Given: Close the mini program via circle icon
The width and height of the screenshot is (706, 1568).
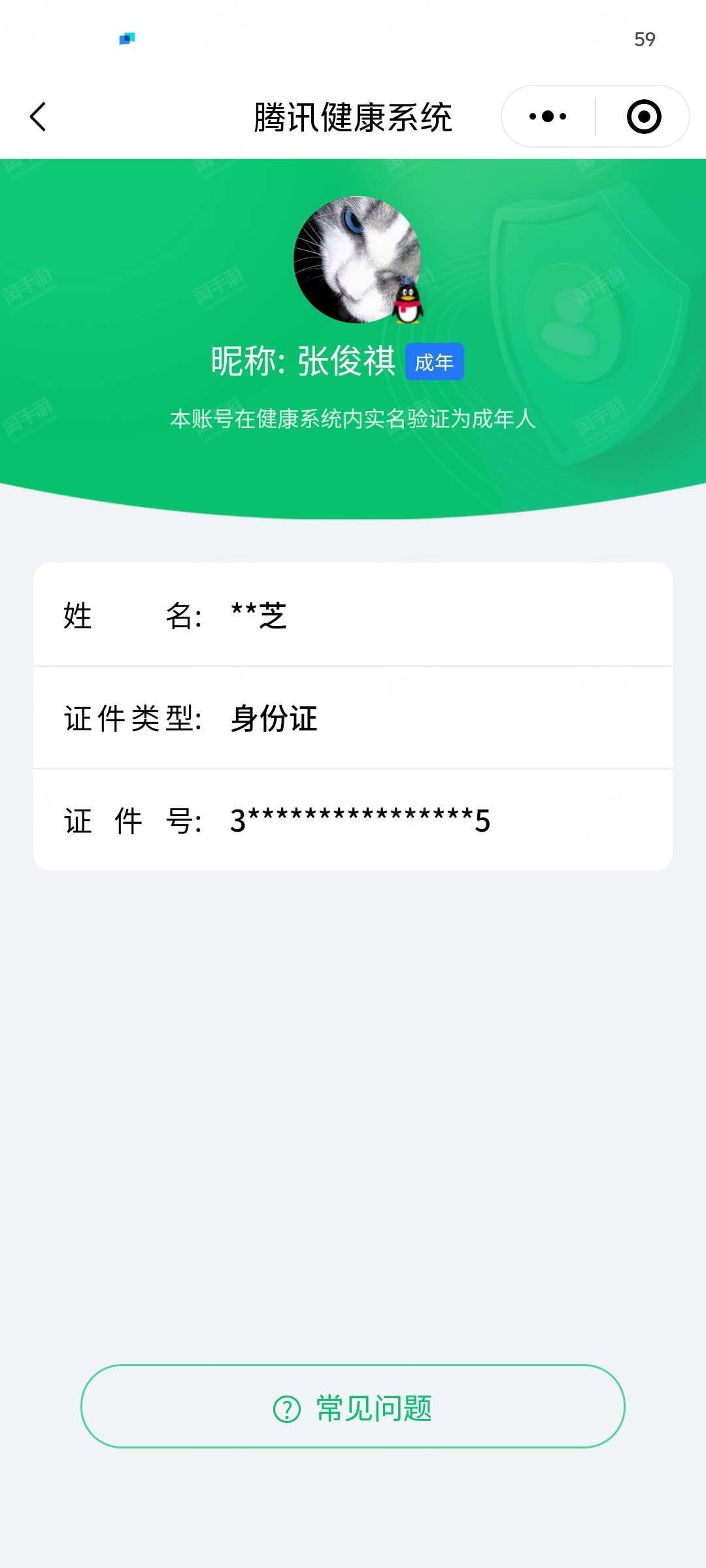Looking at the screenshot, I should tap(644, 117).
